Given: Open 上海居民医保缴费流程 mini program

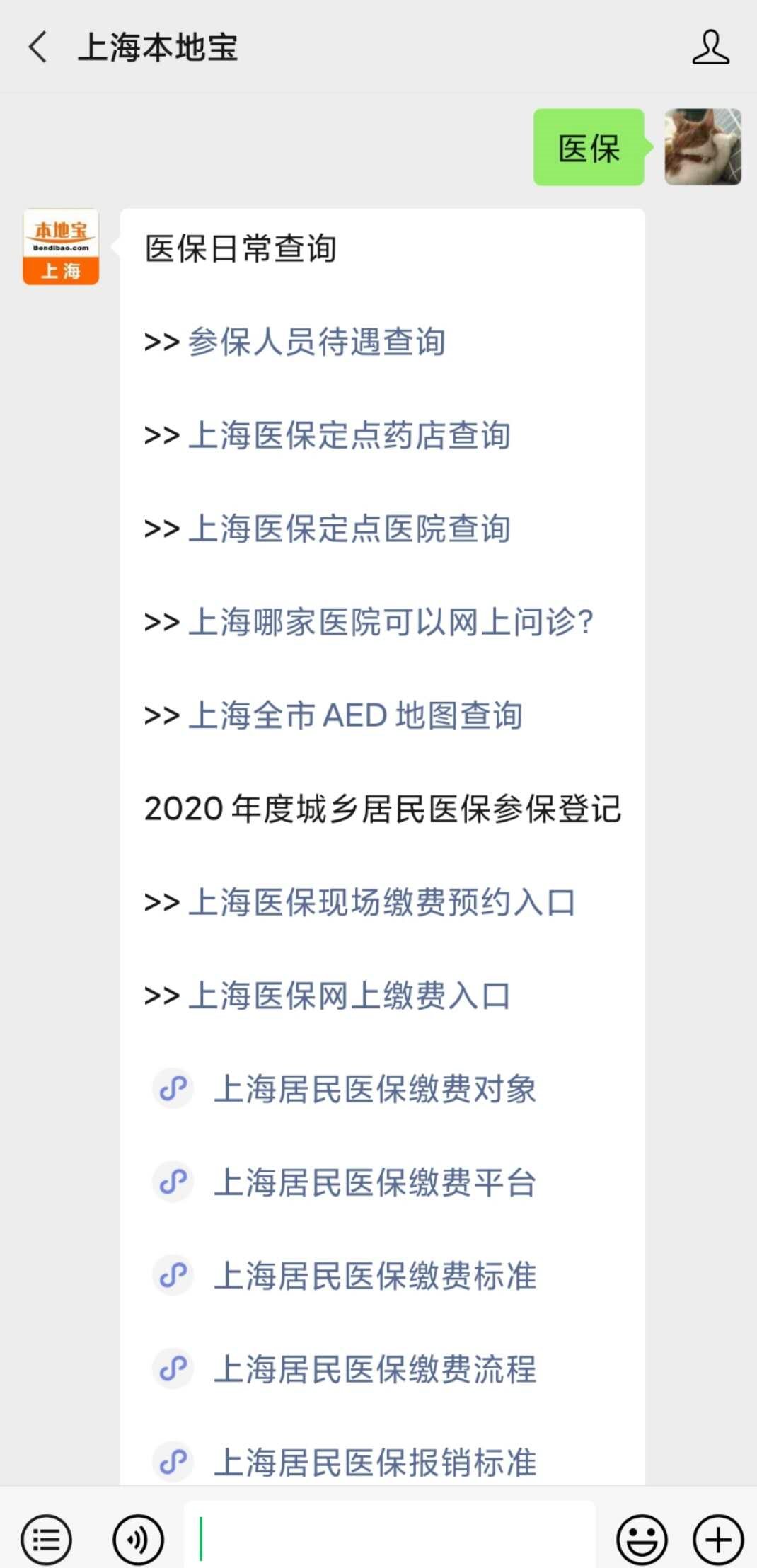Looking at the screenshot, I should click(x=374, y=1370).
